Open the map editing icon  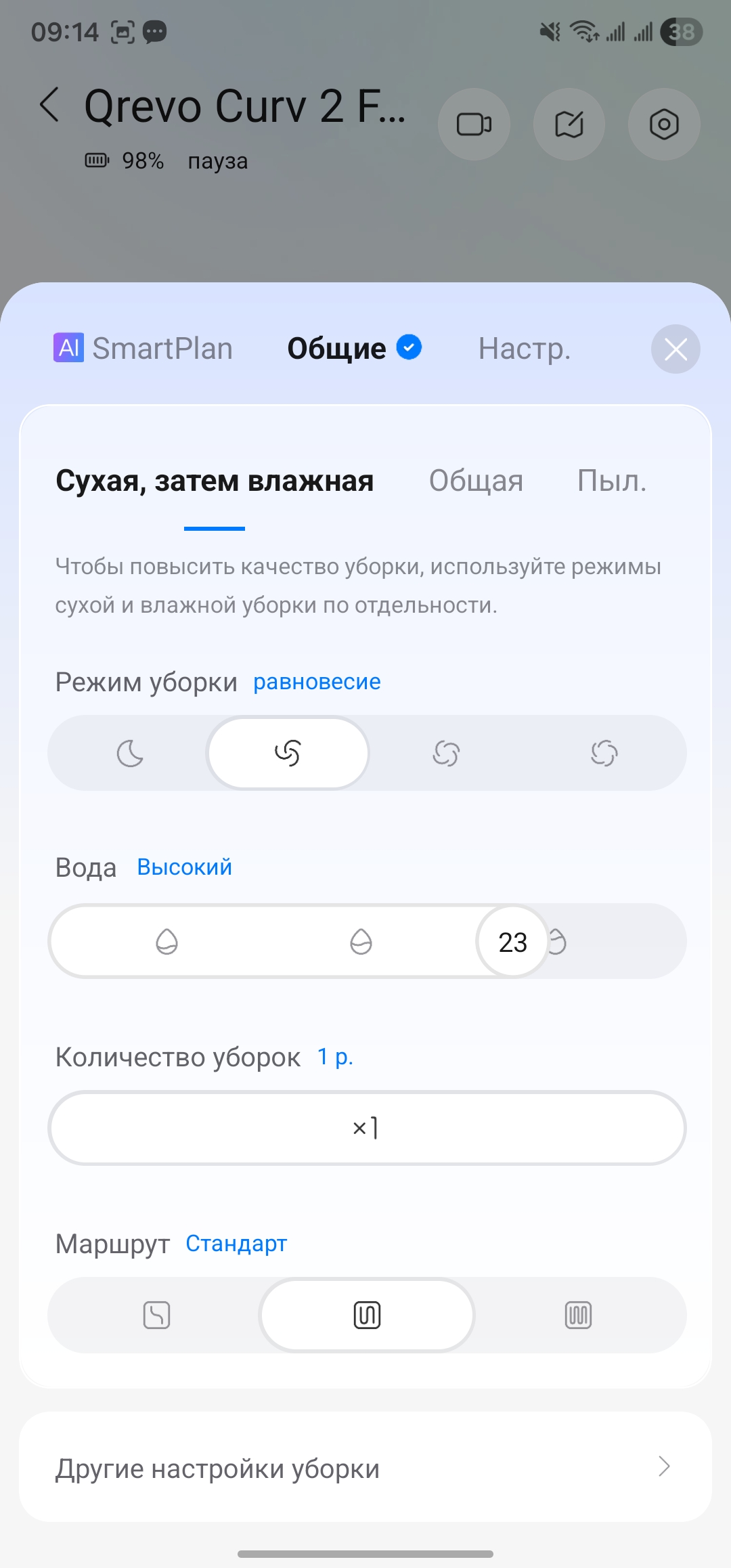[569, 125]
